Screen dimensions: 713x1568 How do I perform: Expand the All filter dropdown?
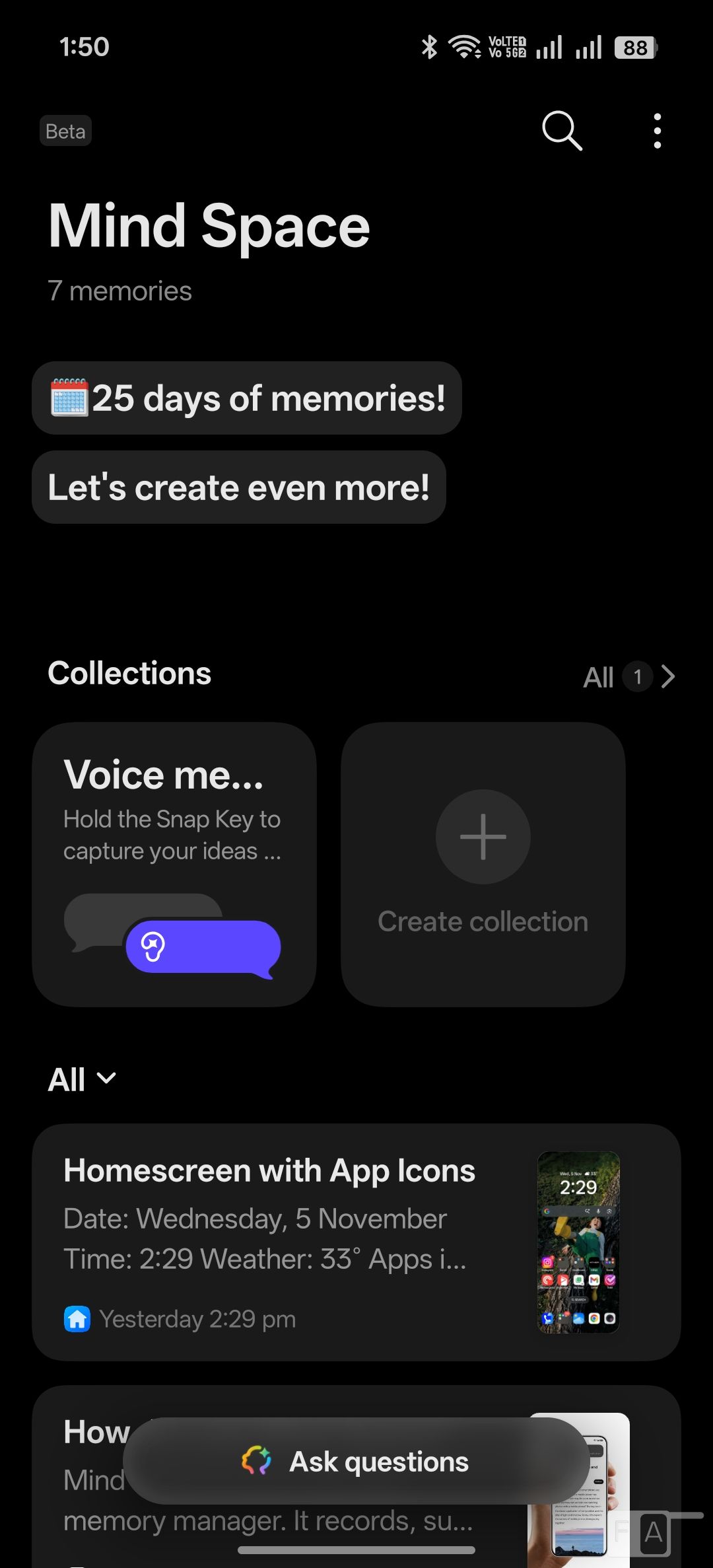click(x=82, y=1079)
